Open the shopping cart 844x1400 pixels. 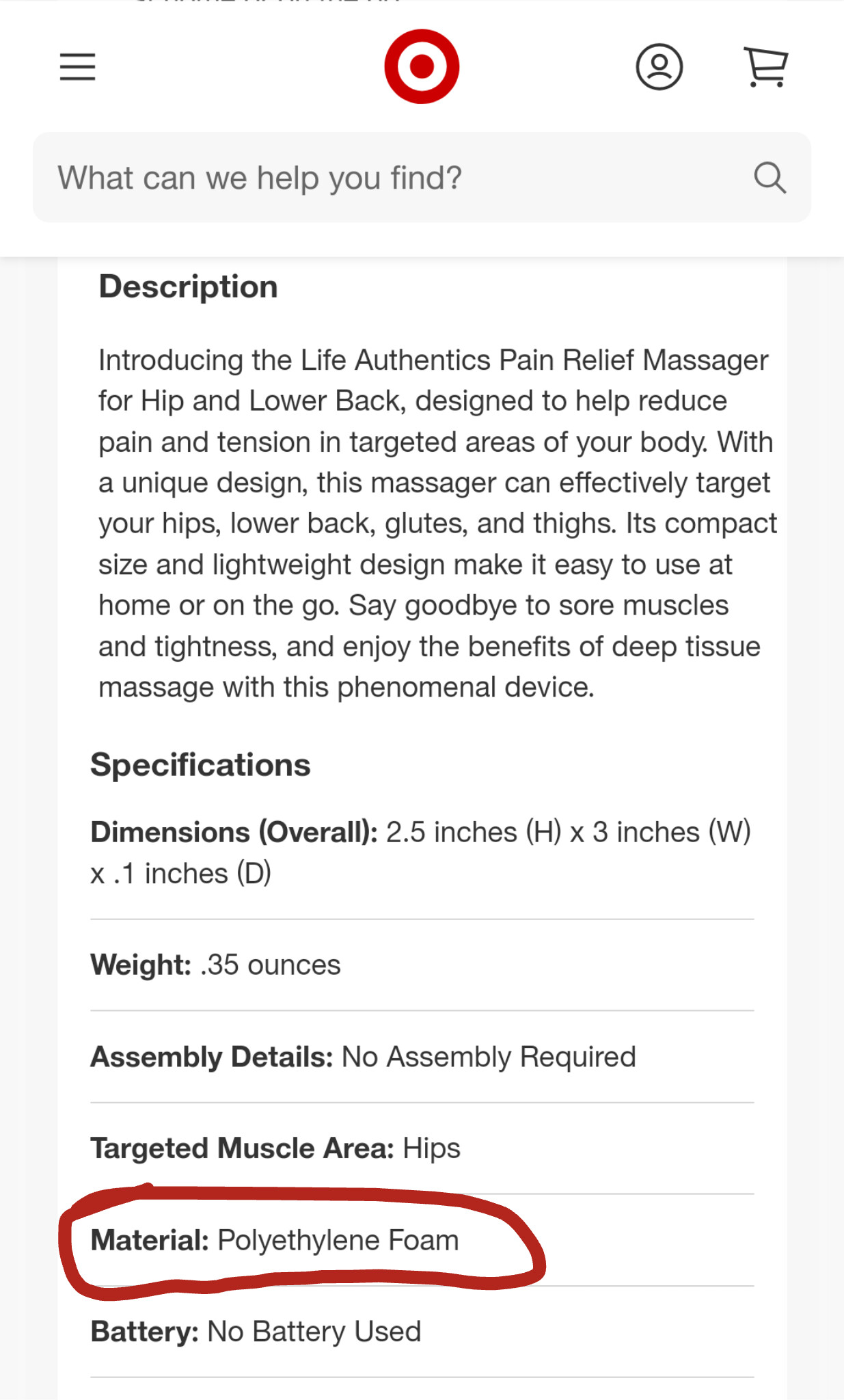765,67
